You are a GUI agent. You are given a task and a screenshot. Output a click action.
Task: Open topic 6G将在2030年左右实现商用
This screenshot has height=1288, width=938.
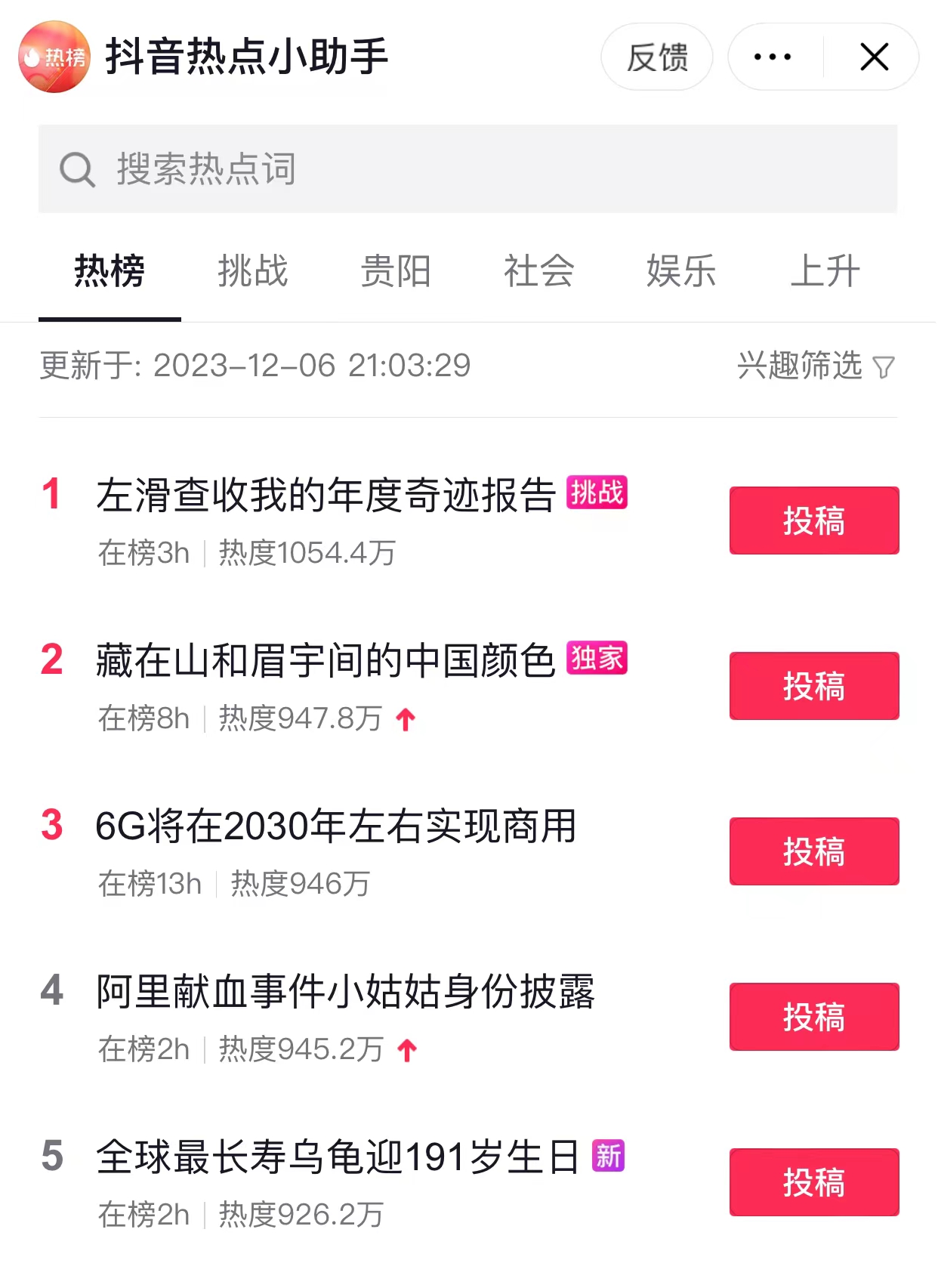coord(336,826)
